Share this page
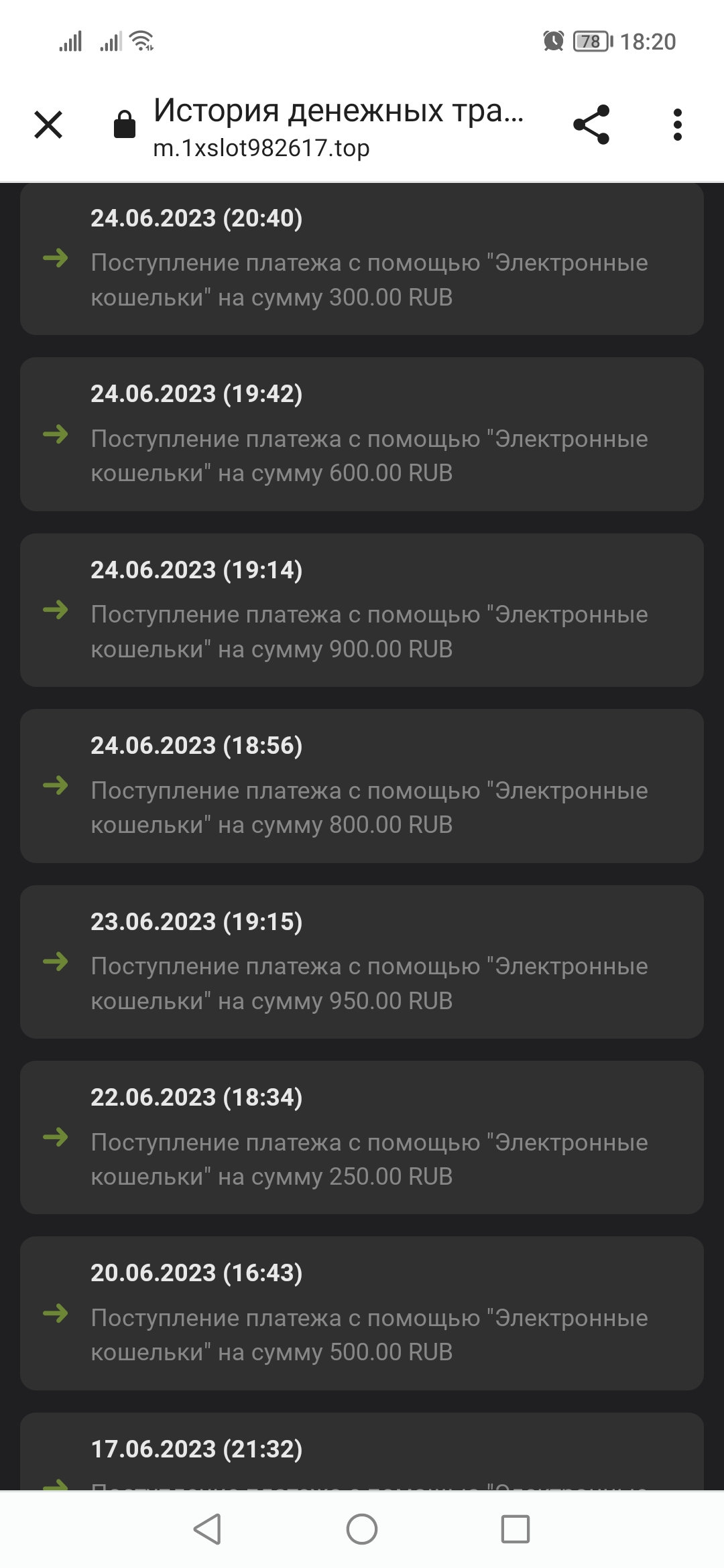This screenshot has height=1568, width=724. [591, 125]
